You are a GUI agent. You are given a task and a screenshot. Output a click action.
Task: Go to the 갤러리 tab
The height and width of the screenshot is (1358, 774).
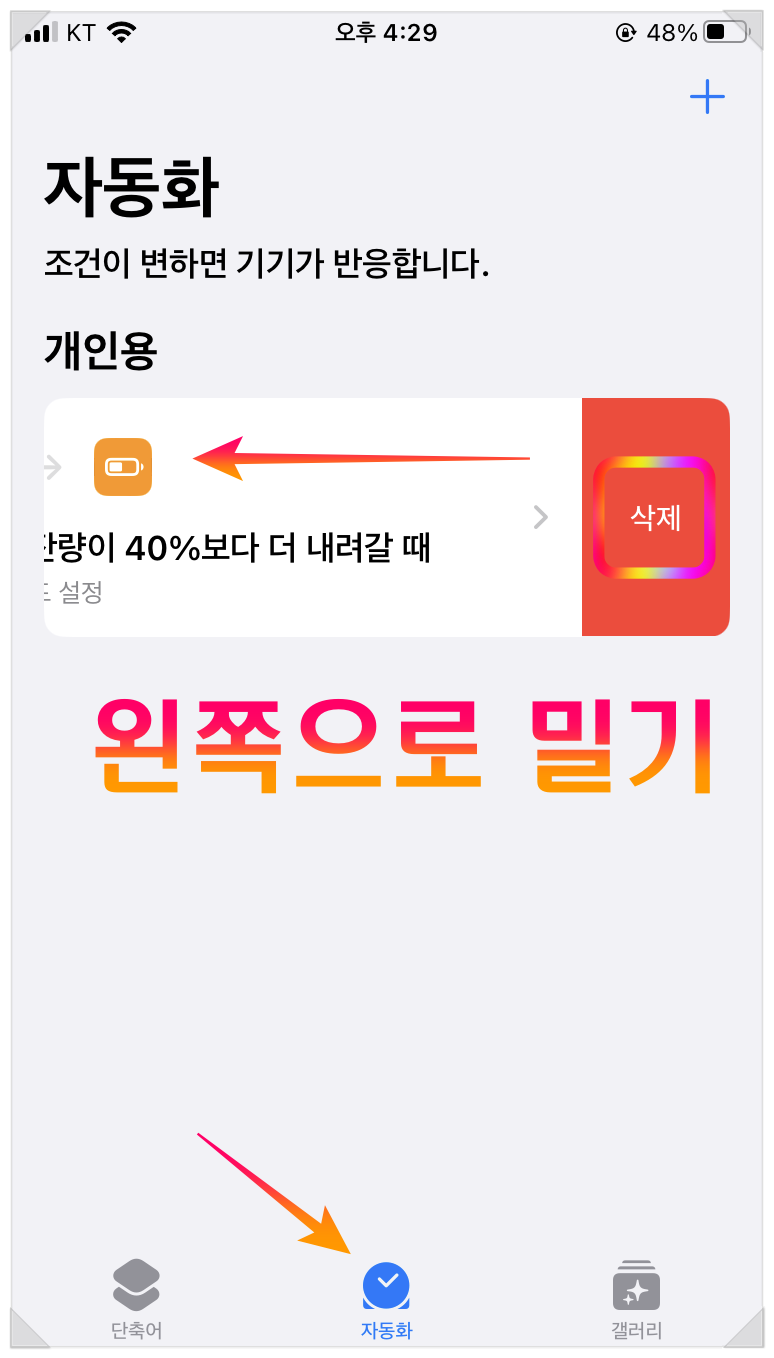coord(637,1299)
